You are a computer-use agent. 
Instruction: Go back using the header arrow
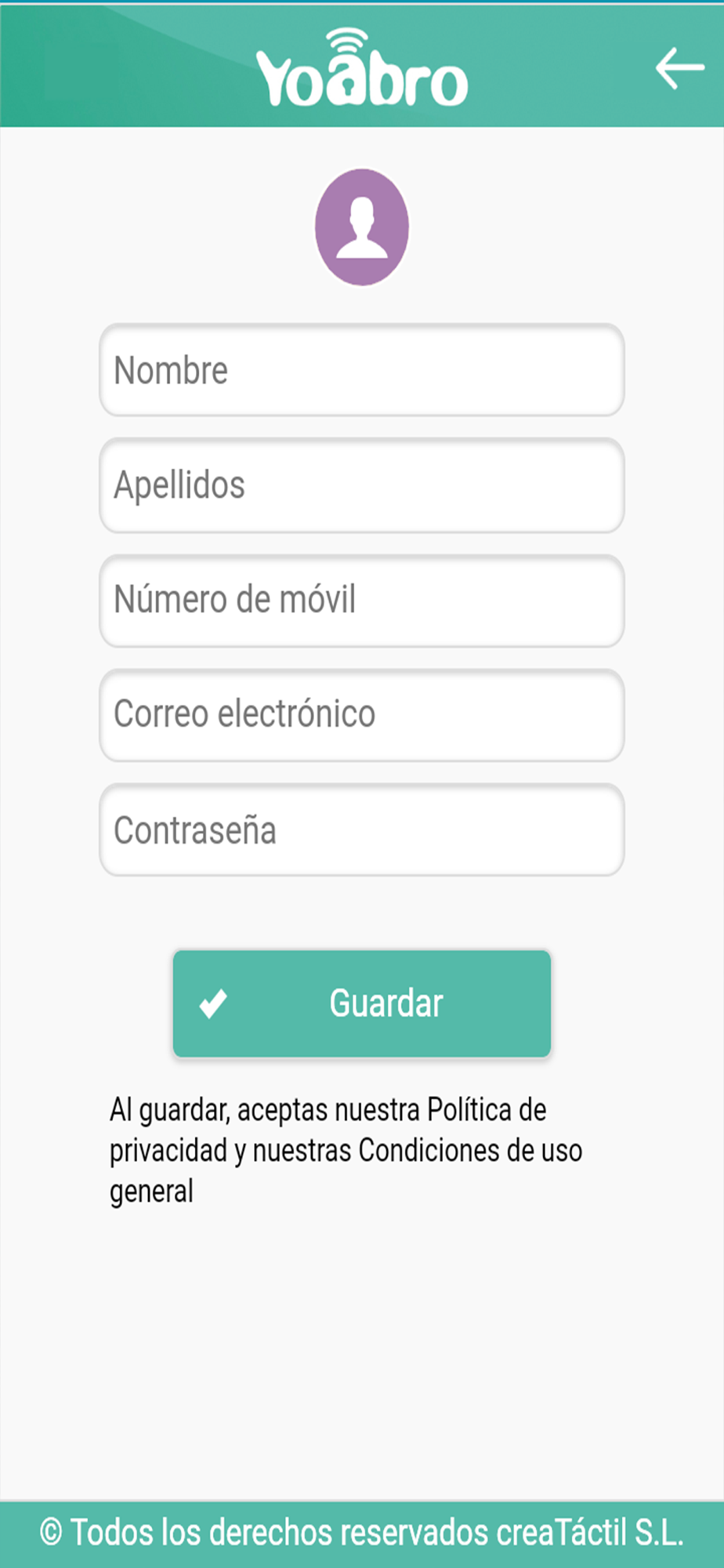click(679, 68)
